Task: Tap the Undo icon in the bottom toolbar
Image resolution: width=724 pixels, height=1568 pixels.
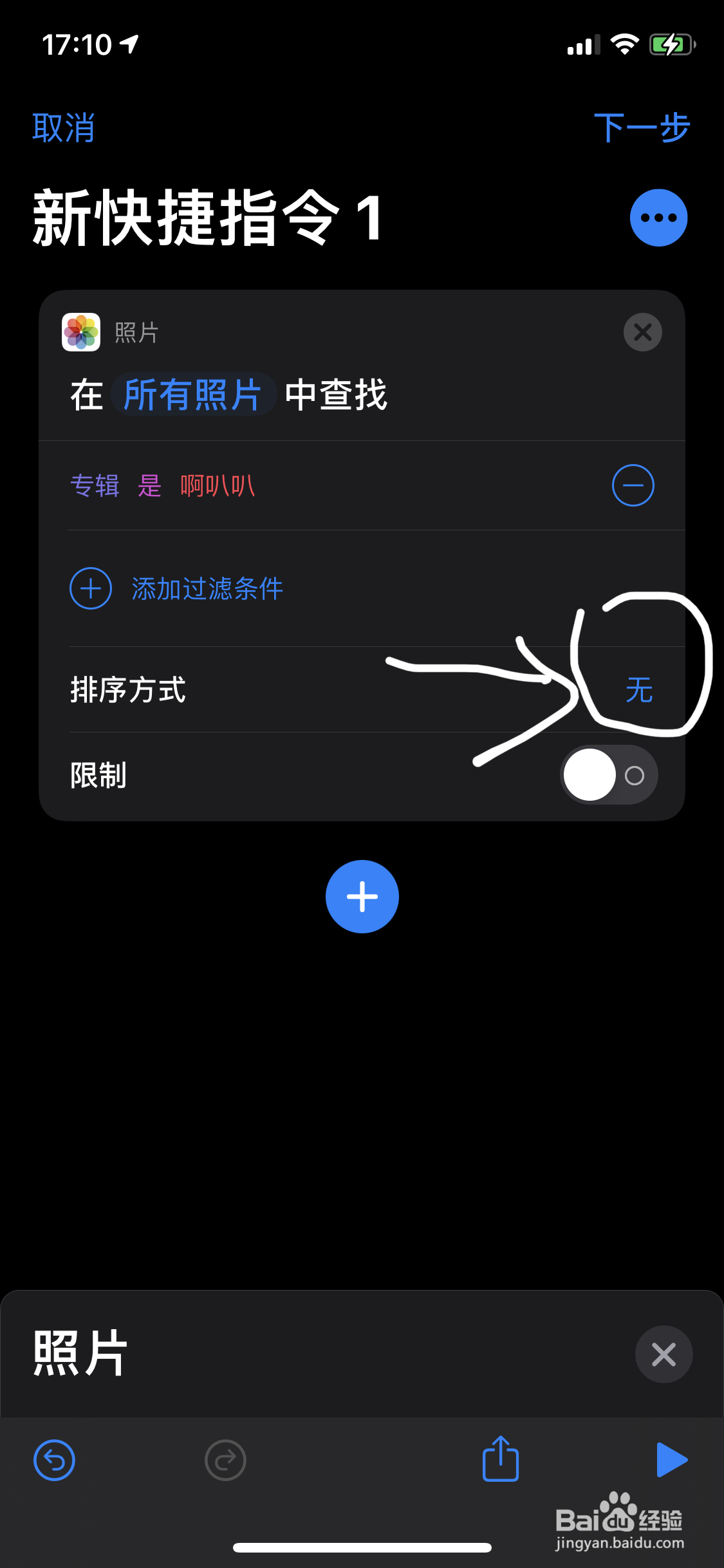Action: point(54,1460)
